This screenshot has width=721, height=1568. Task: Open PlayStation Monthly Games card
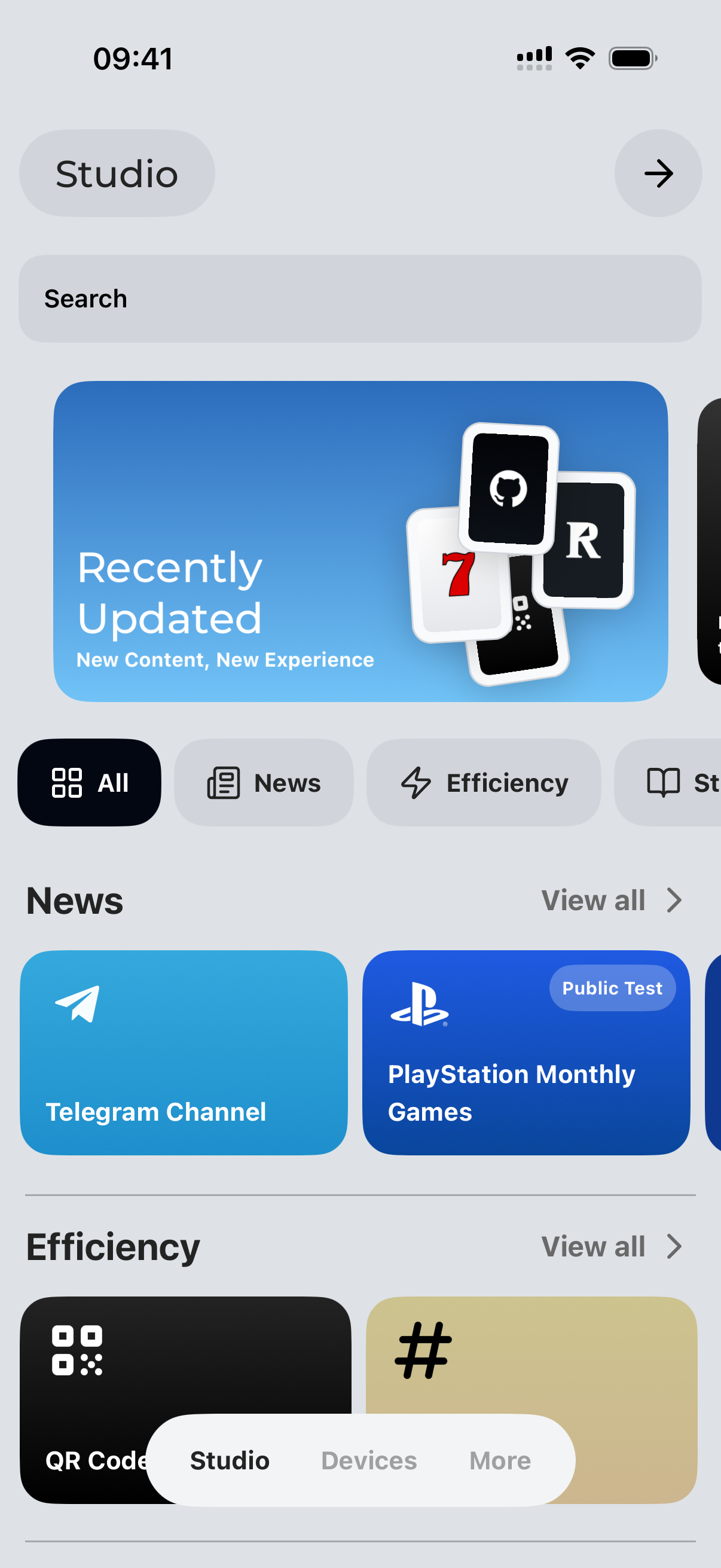tap(526, 1053)
